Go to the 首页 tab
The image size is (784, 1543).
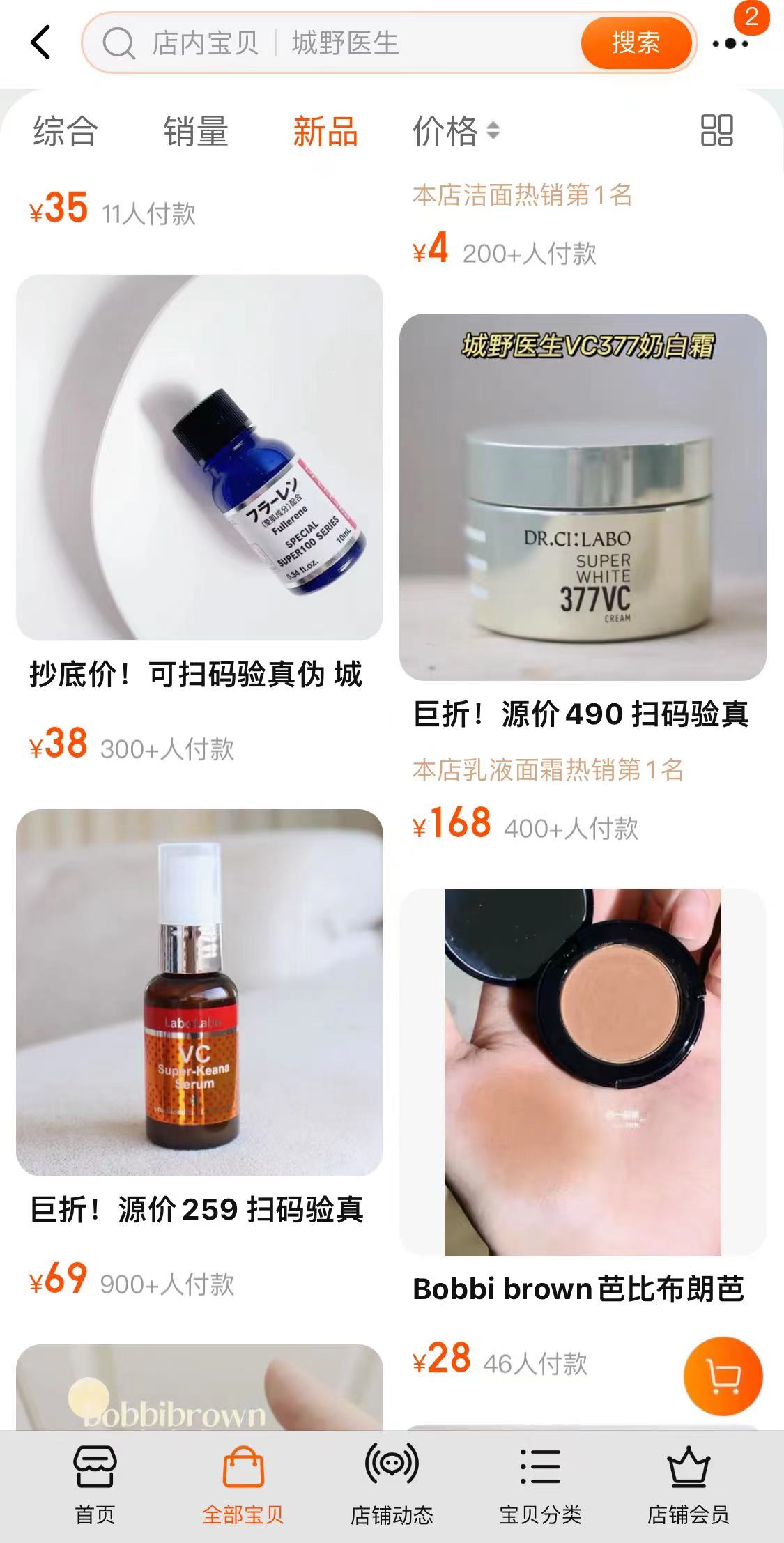point(95,1484)
